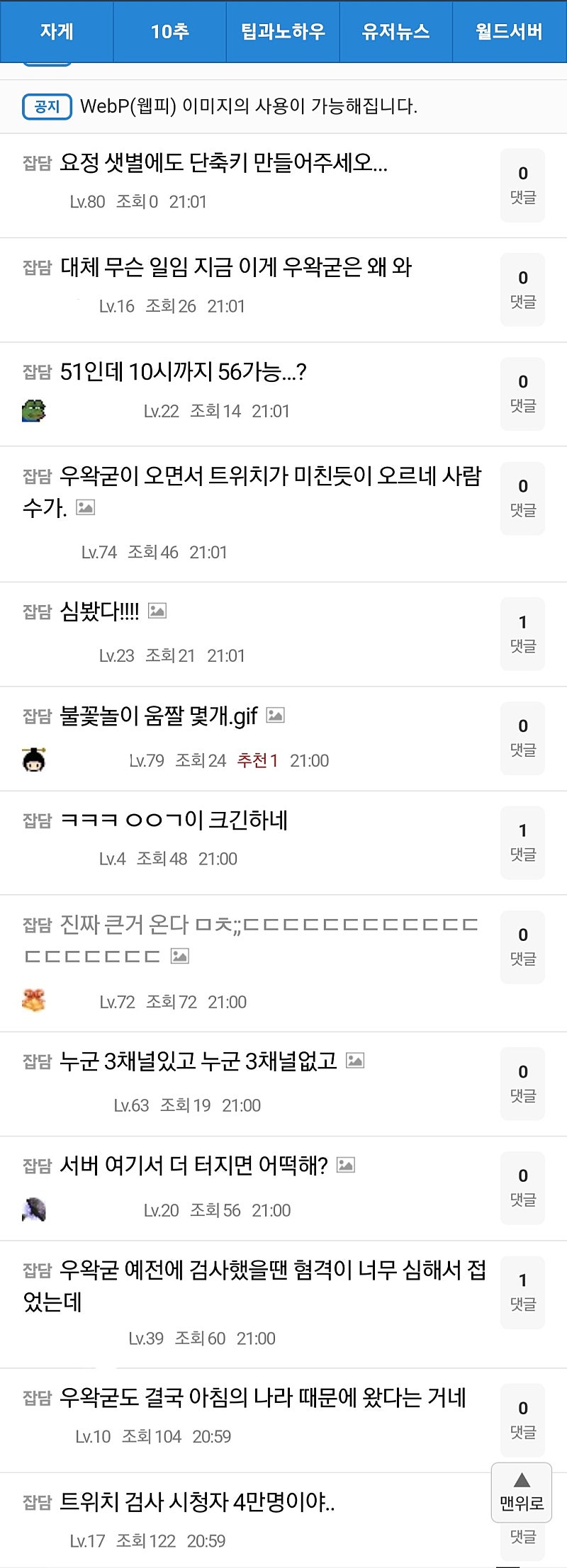Open post 대체 무슨 일임 지금 이게
Viewport: 567px width, 1568px height.
[x=235, y=268]
